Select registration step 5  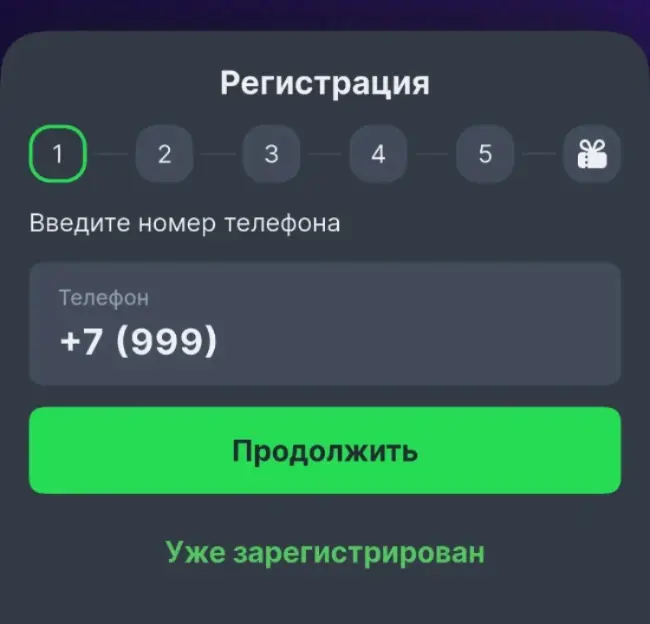point(485,154)
